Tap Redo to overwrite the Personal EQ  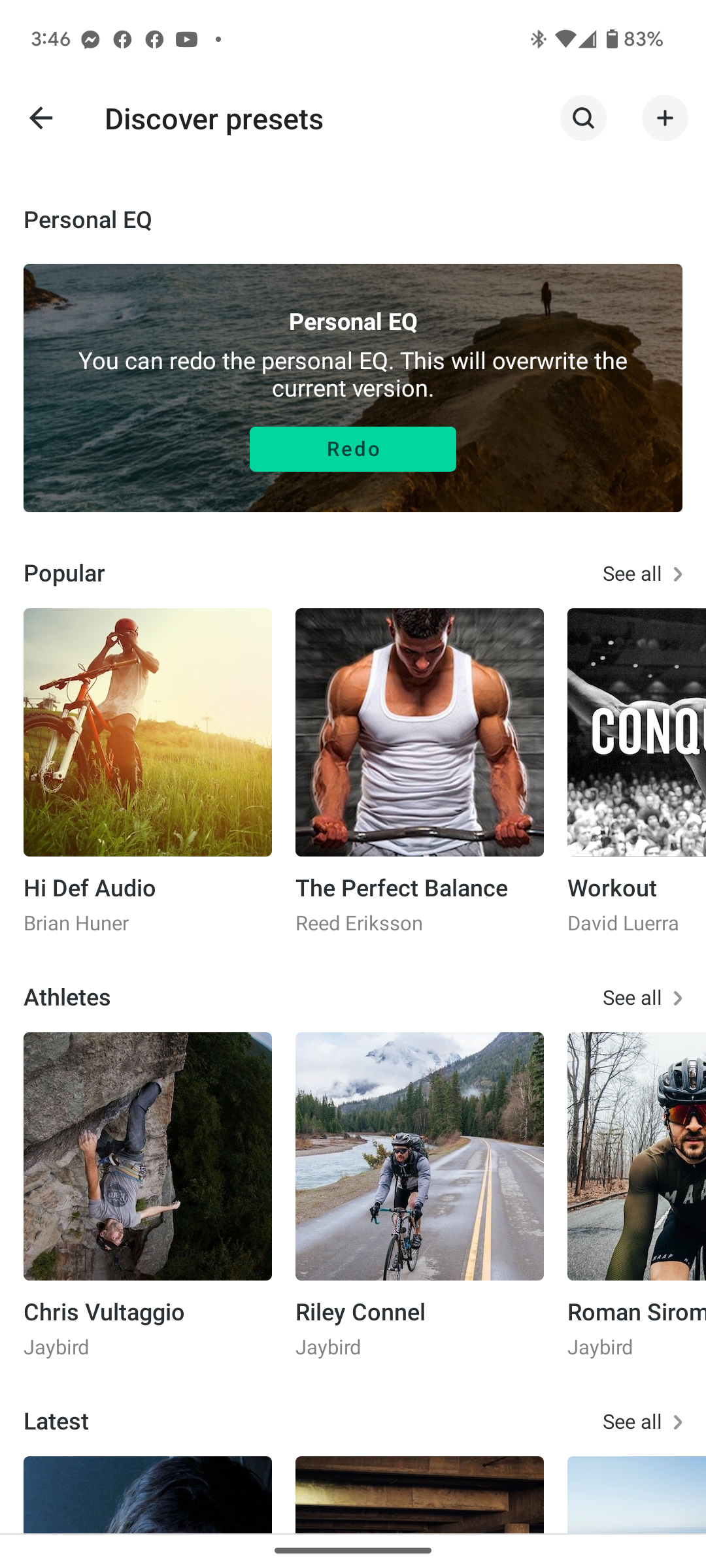point(352,449)
